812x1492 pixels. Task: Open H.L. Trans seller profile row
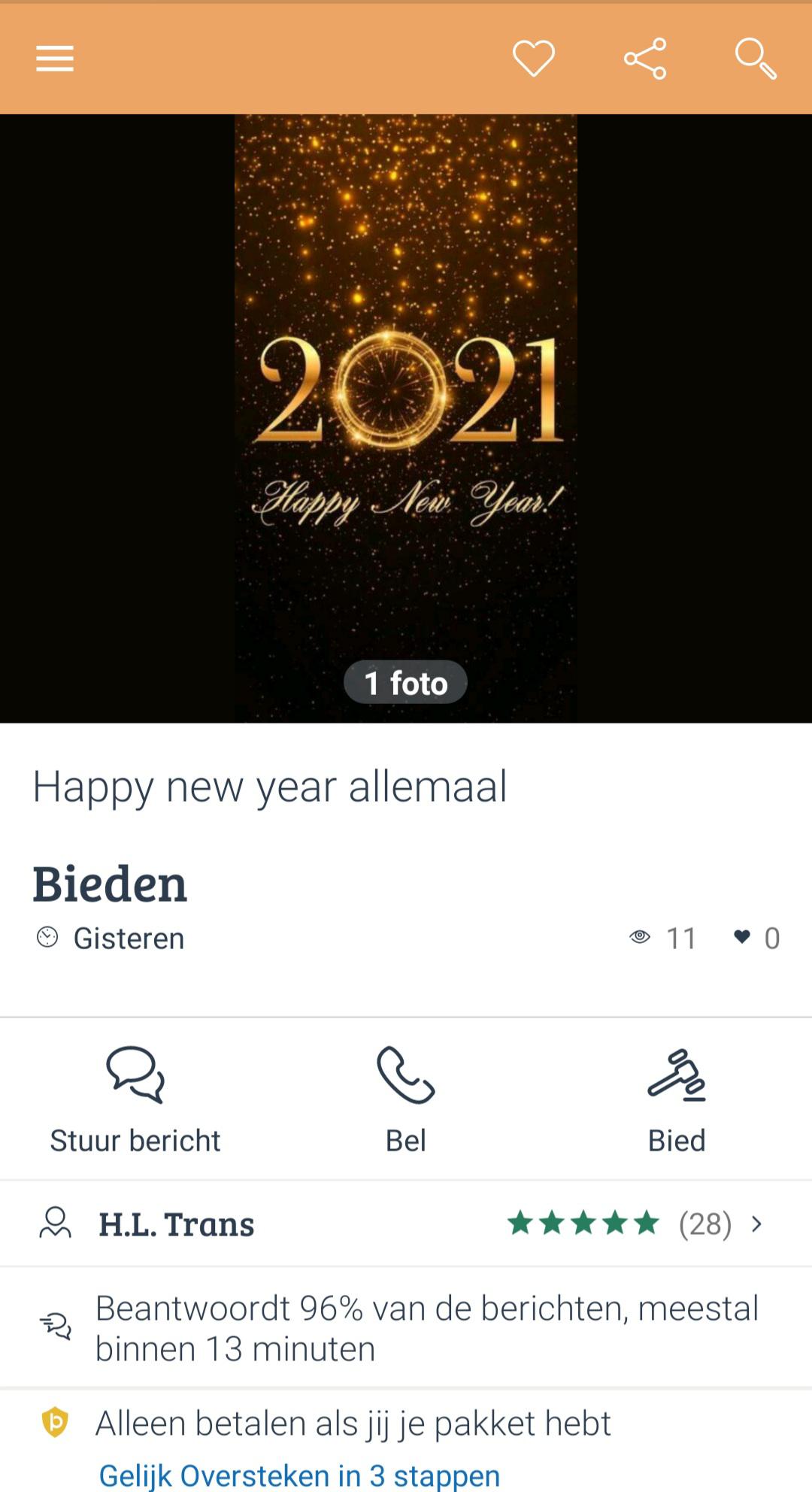coord(177,1224)
